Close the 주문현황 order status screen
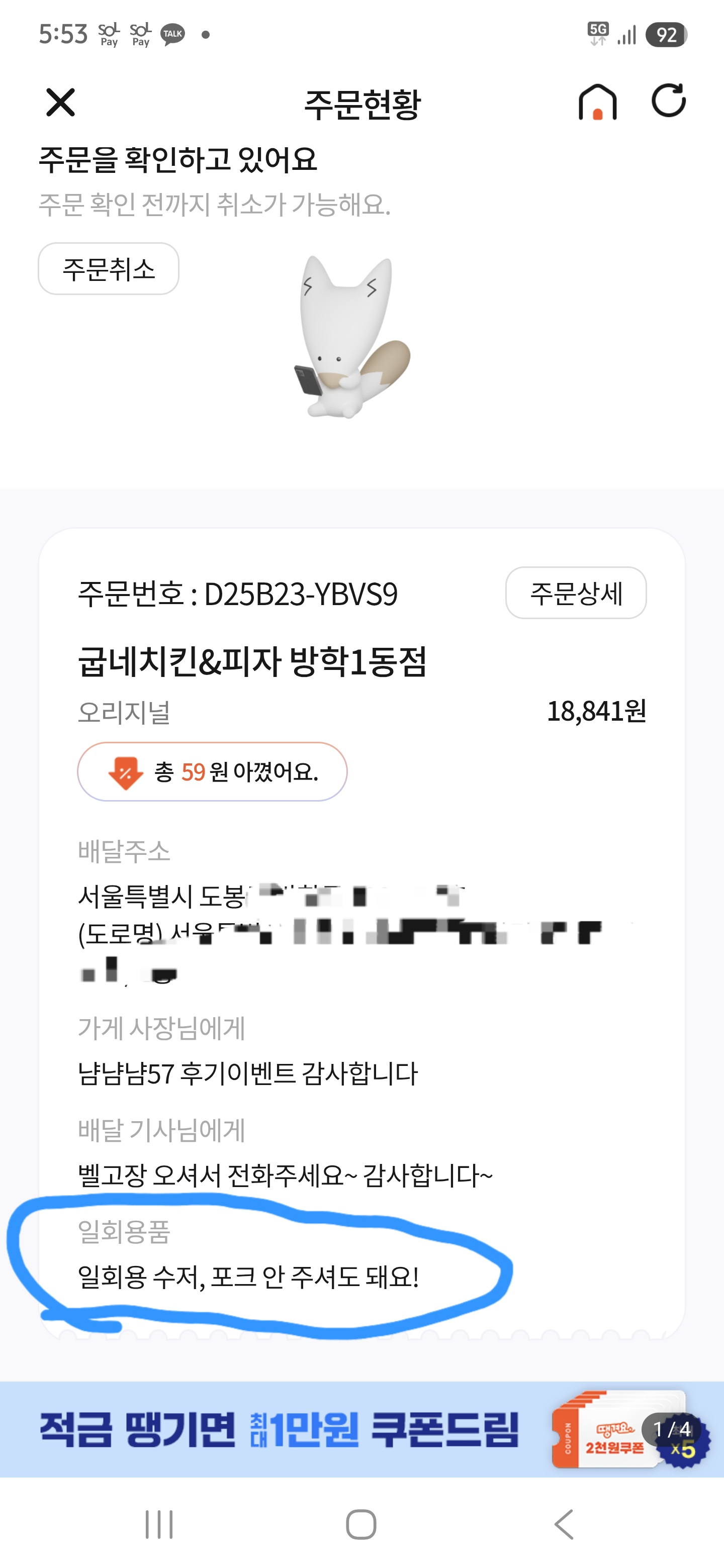This screenshot has height=1568, width=724. coord(60,102)
